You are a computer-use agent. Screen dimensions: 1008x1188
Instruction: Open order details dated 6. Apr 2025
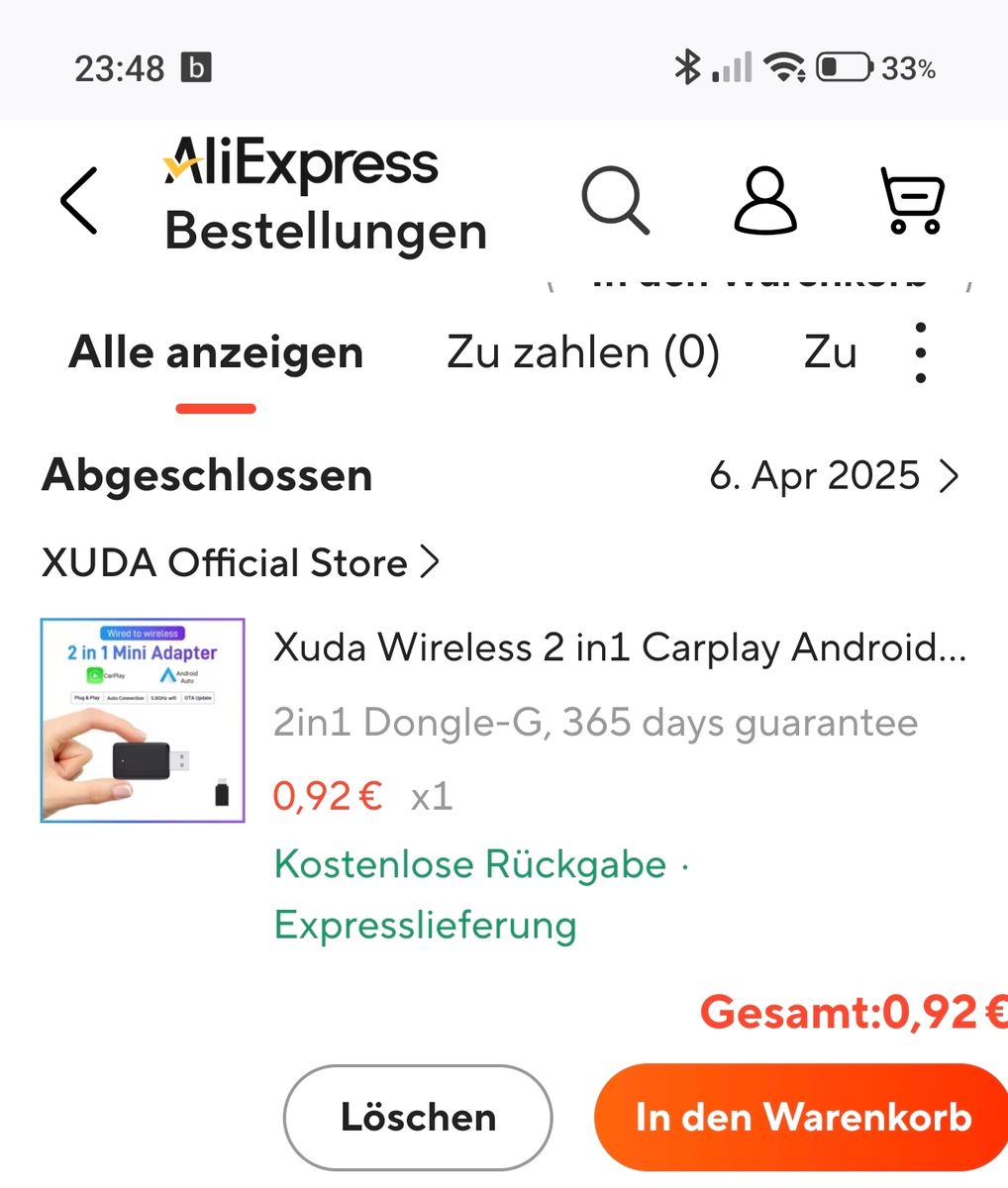pyautogui.click(x=834, y=476)
